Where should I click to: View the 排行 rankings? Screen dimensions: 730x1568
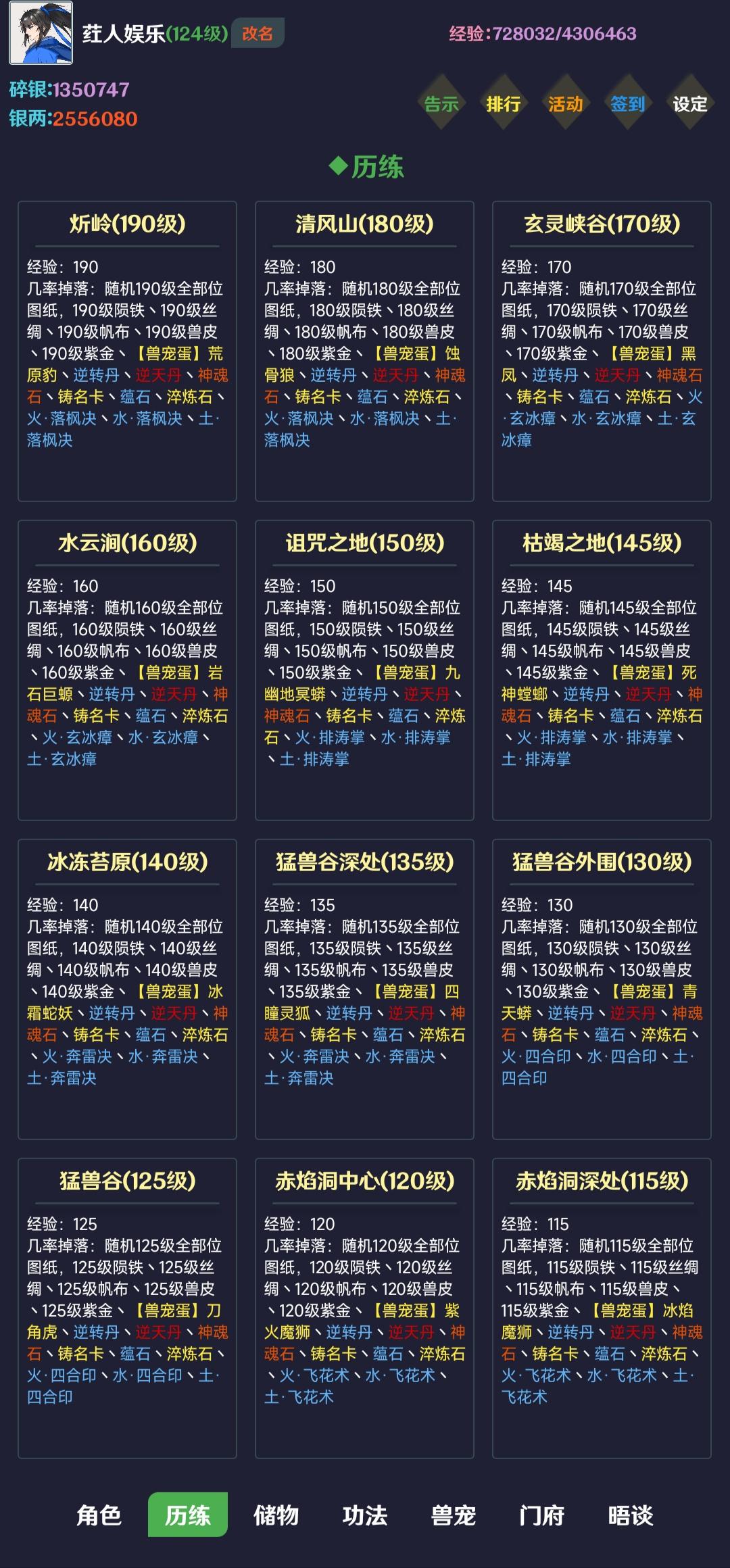(504, 105)
